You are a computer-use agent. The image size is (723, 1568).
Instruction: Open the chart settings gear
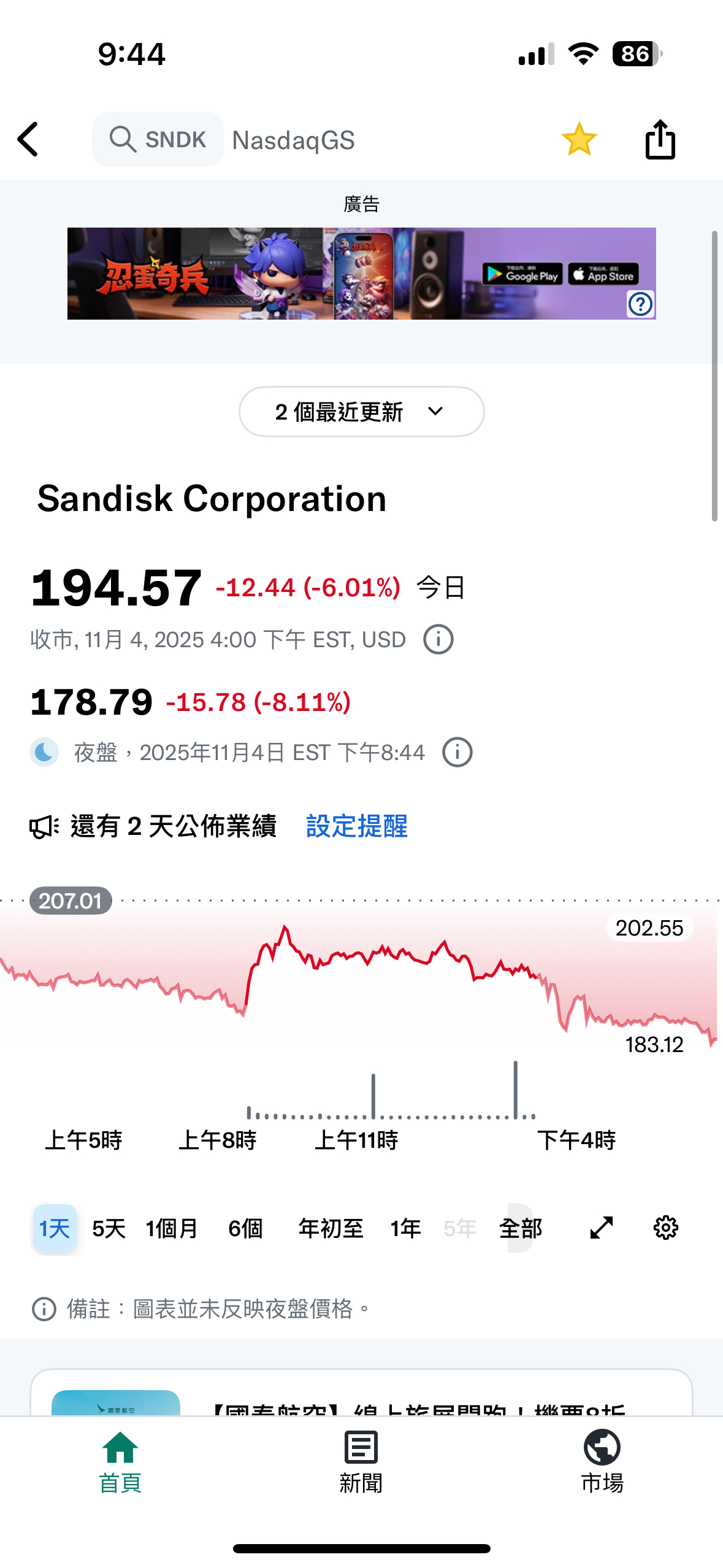(x=666, y=1228)
